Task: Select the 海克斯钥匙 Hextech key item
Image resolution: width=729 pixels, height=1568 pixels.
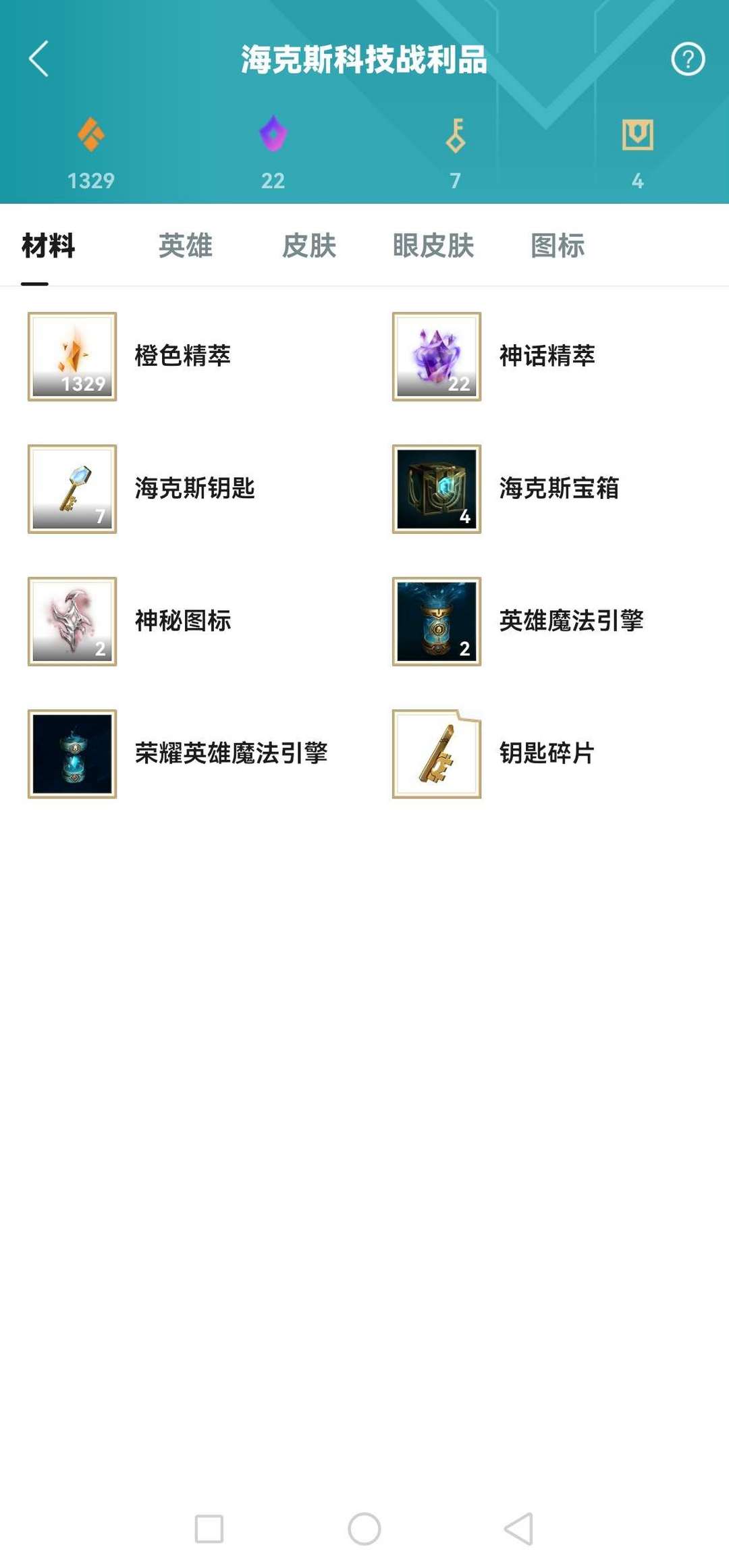Action: coord(72,489)
